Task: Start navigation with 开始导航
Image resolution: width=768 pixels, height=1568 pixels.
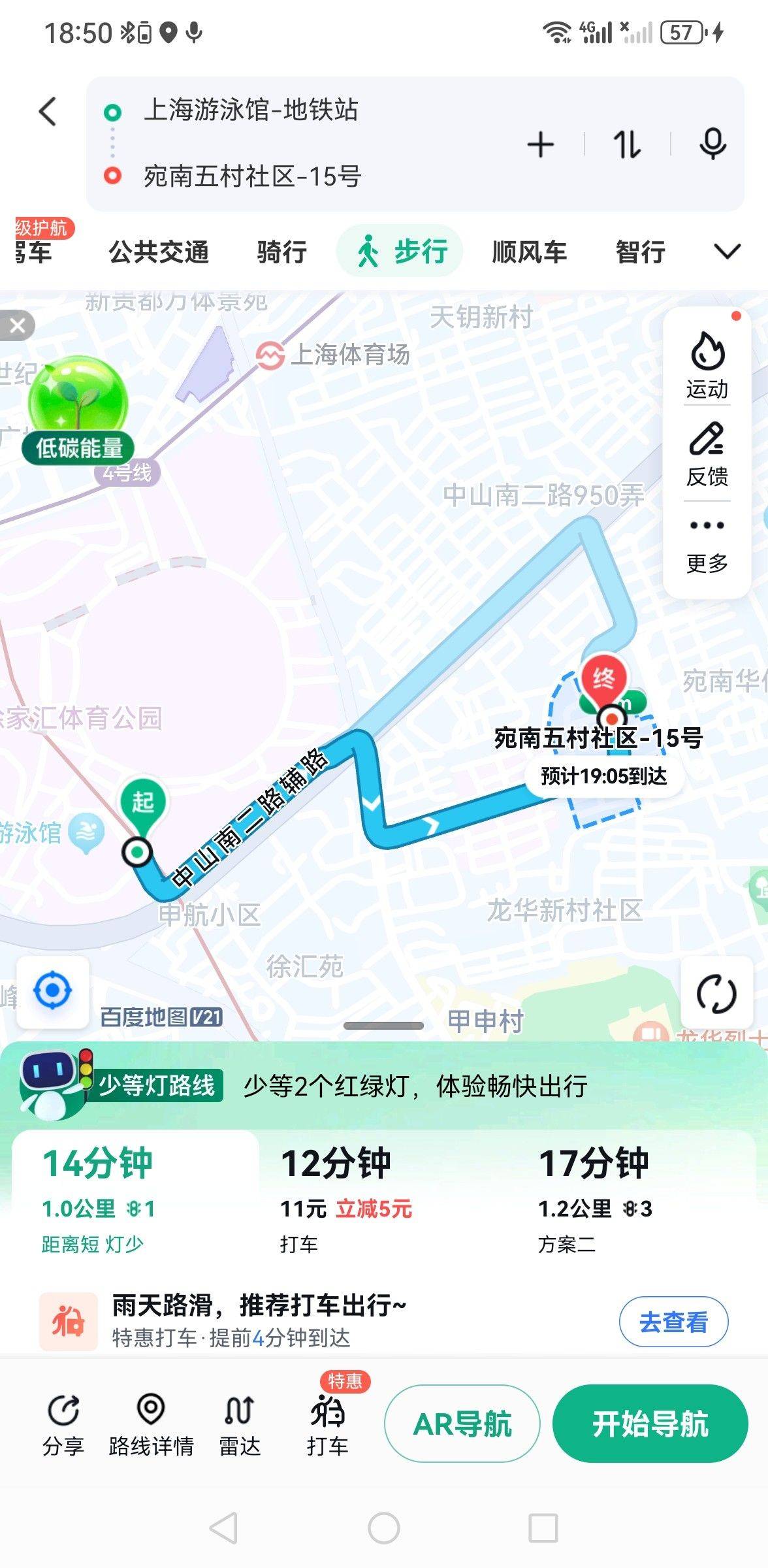Action: click(x=650, y=1424)
